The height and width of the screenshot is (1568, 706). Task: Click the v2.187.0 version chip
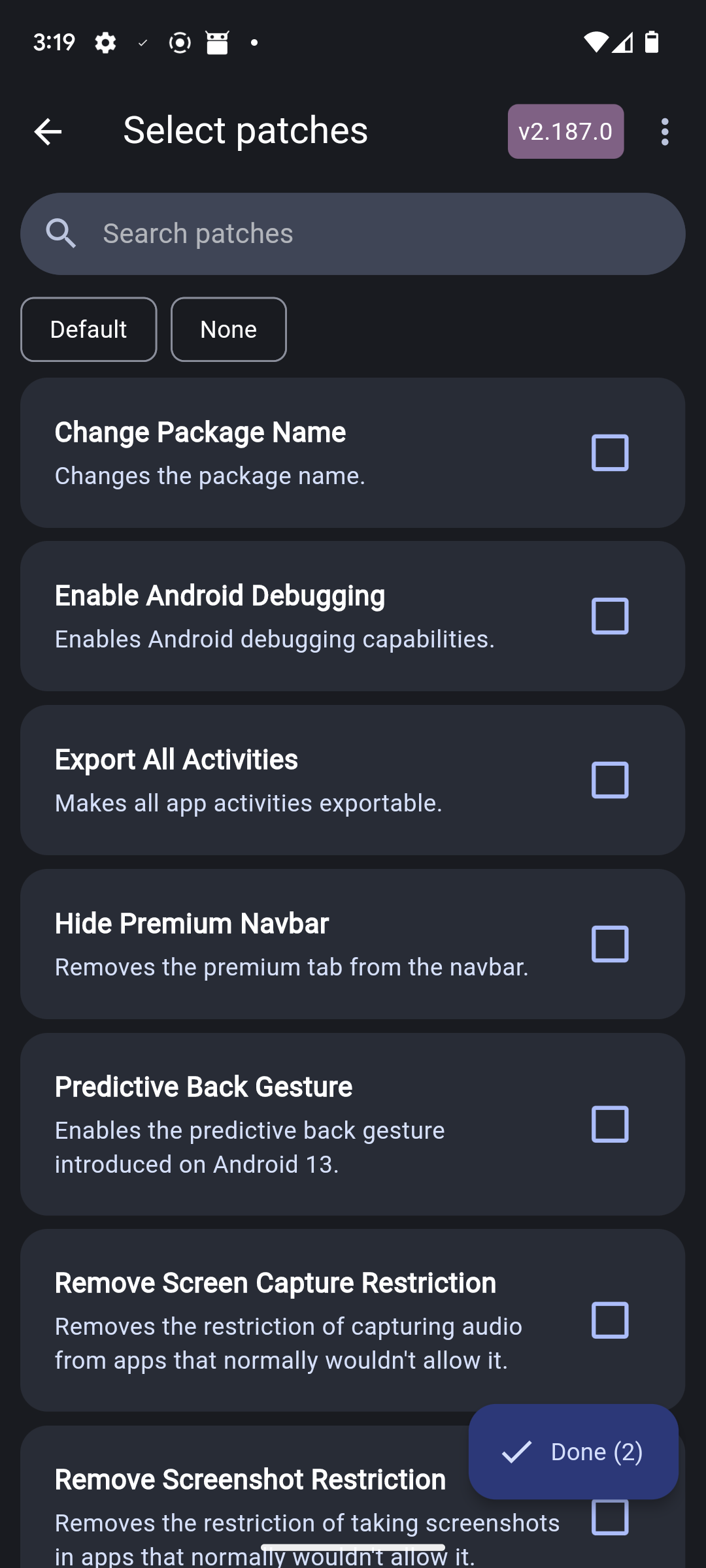pos(565,131)
